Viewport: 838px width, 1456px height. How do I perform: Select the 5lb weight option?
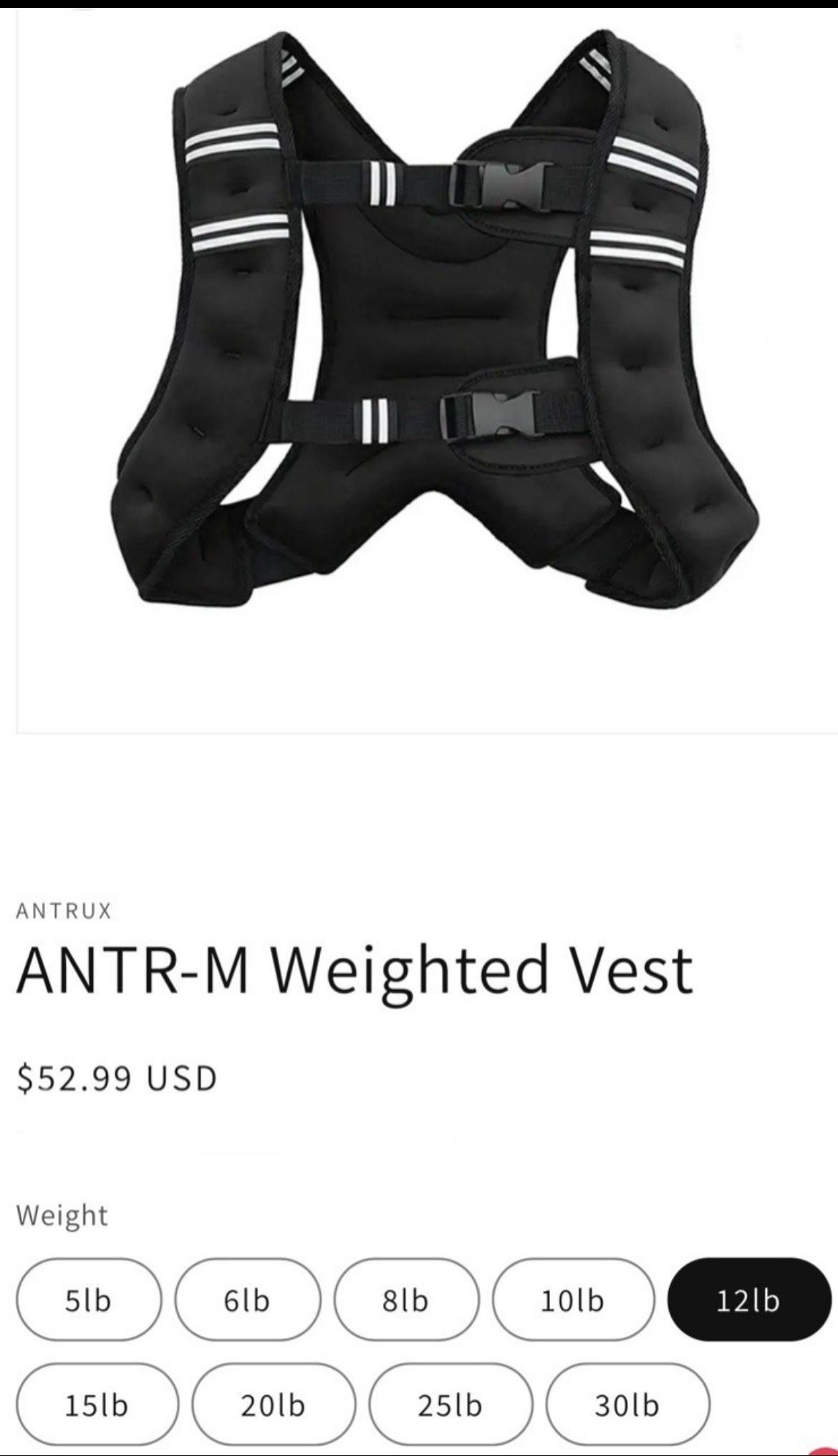pyautogui.click(x=89, y=1299)
